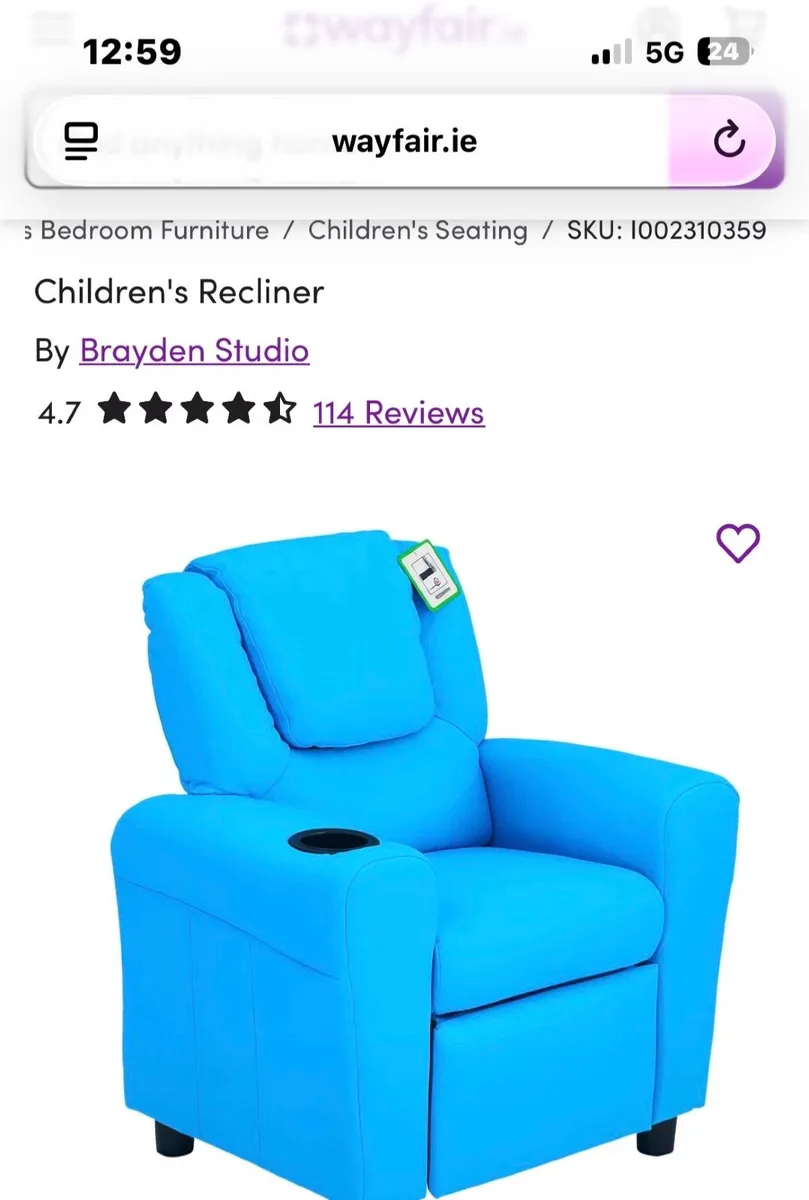This screenshot has height=1200, width=809.
Task: View the 114 Reviews link
Action: (x=396, y=412)
